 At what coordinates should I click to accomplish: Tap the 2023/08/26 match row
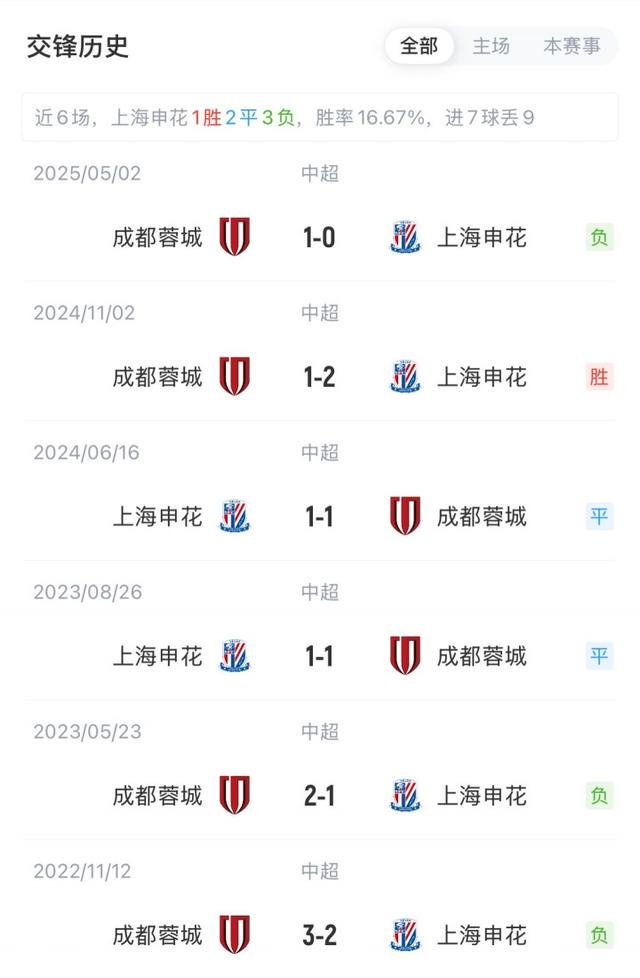319,656
